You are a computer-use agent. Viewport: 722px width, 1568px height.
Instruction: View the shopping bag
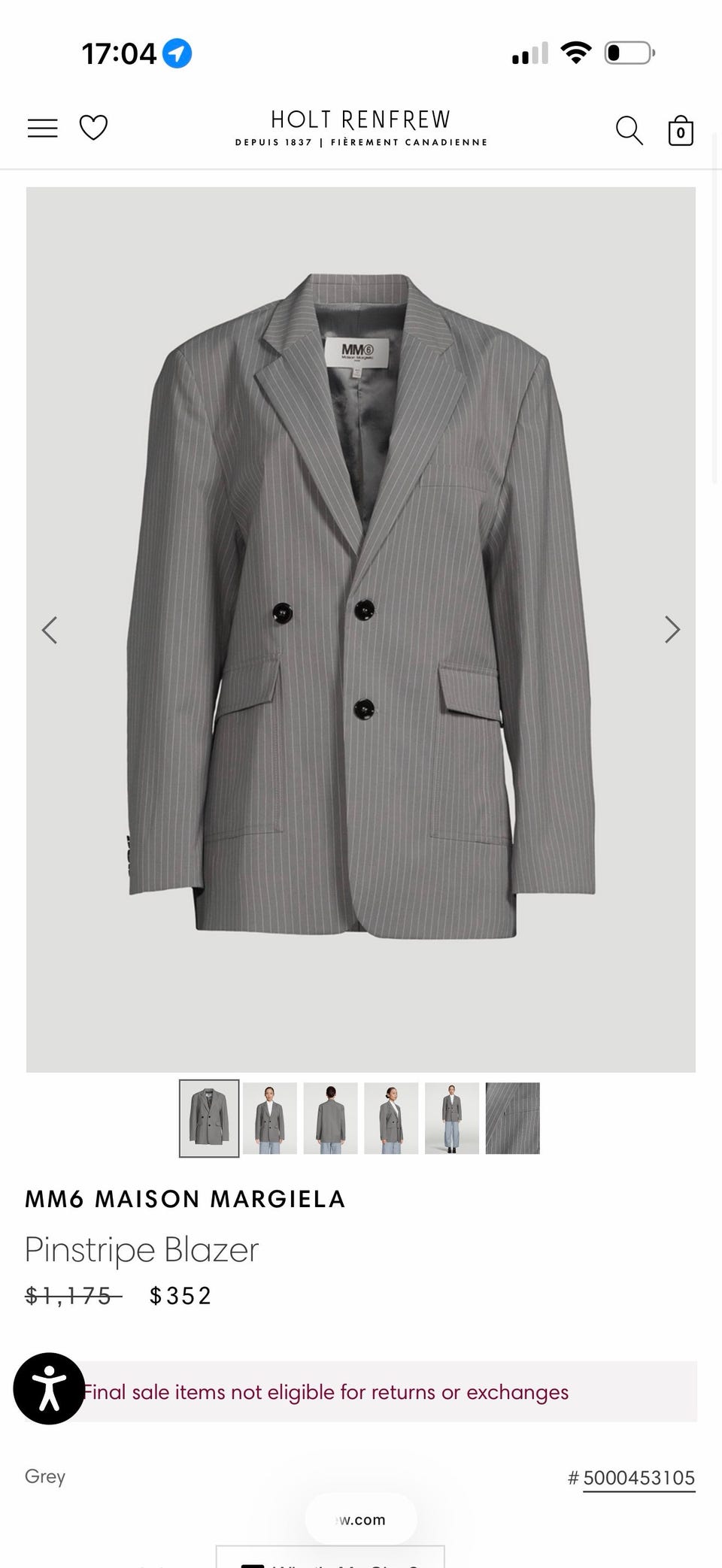pos(681,131)
